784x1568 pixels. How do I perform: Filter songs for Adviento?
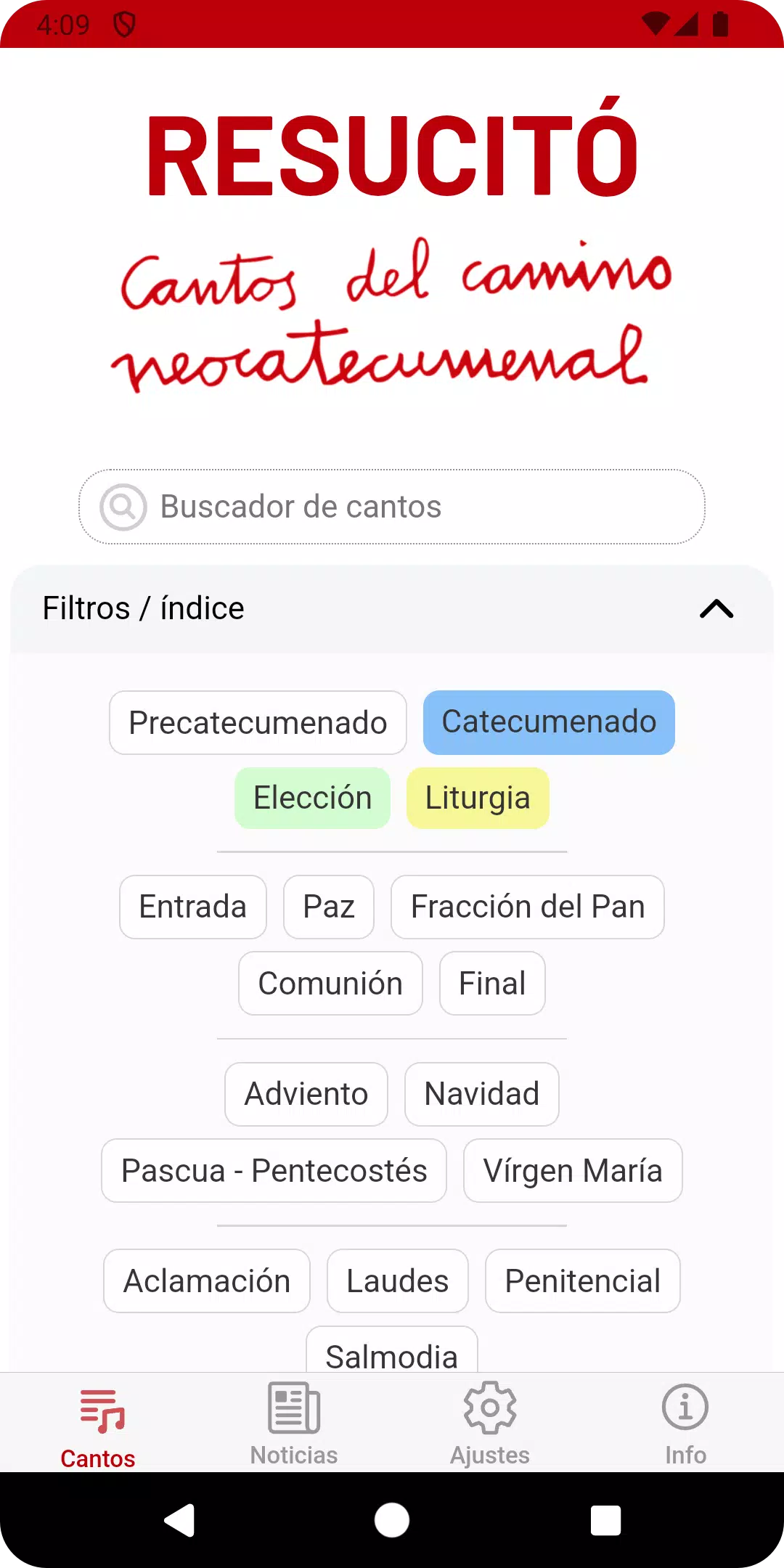pyautogui.click(x=306, y=1094)
